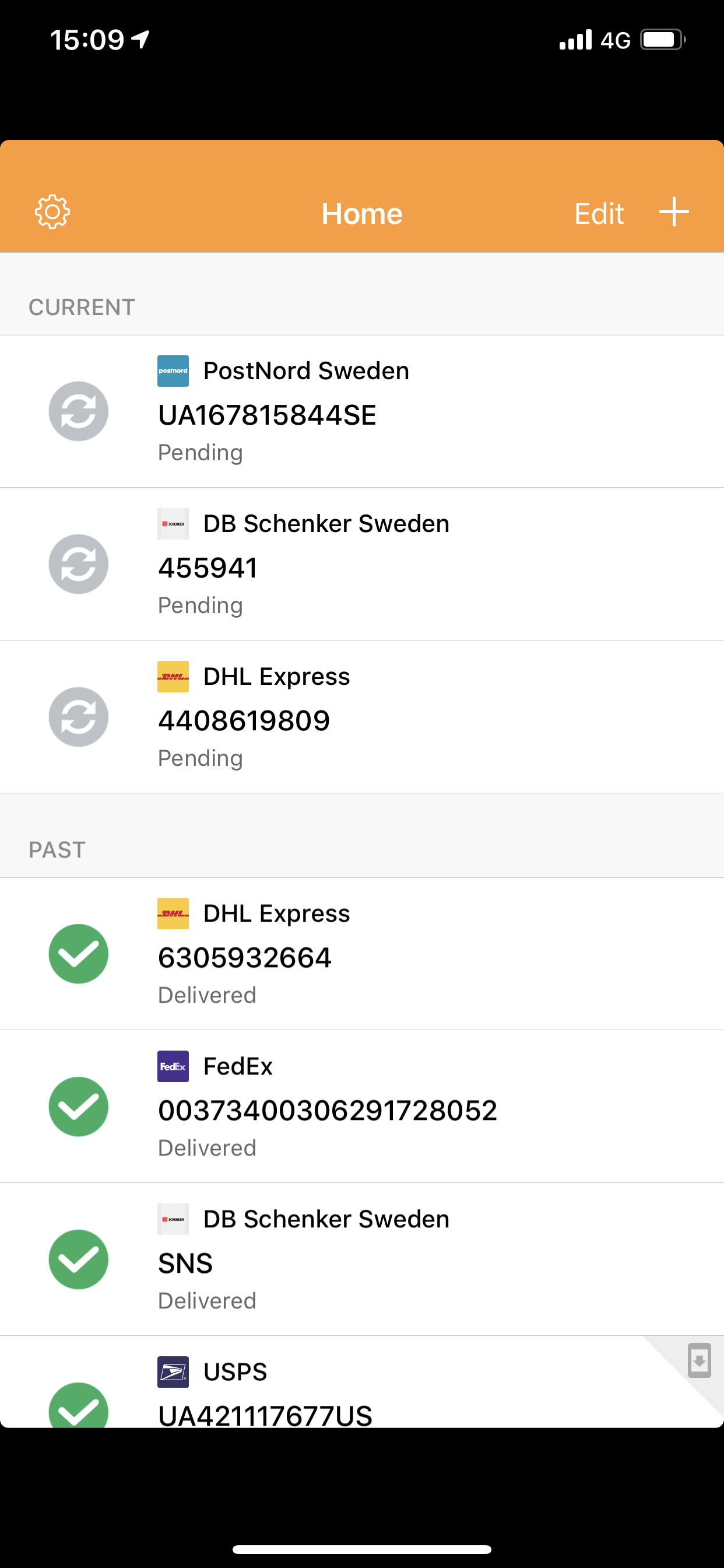View delivered DHL Express package 6305932664

click(x=362, y=954)
